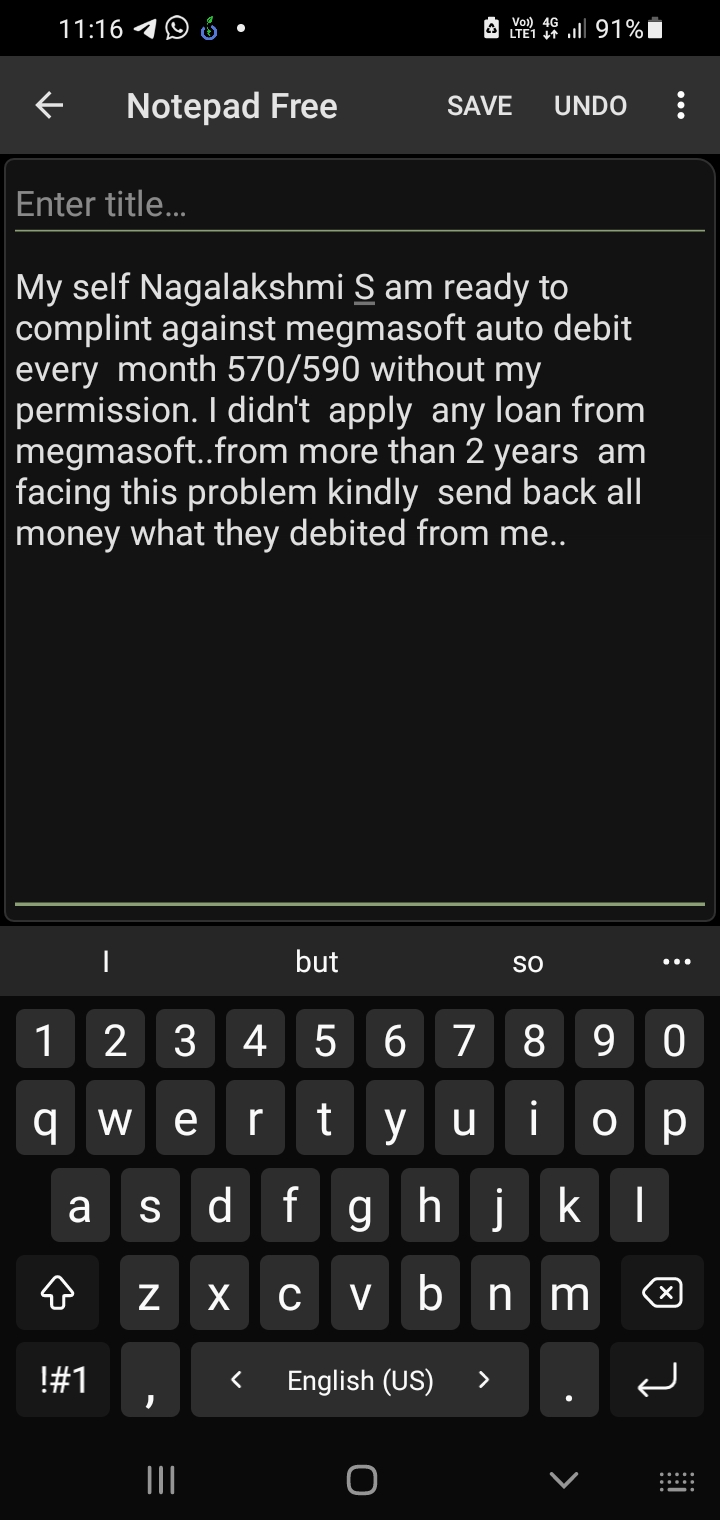Image resolution: width=720 pixels, height=1520 pixels.
Task: Insert the suggested word "but"
Action: (x=317, y=962)
